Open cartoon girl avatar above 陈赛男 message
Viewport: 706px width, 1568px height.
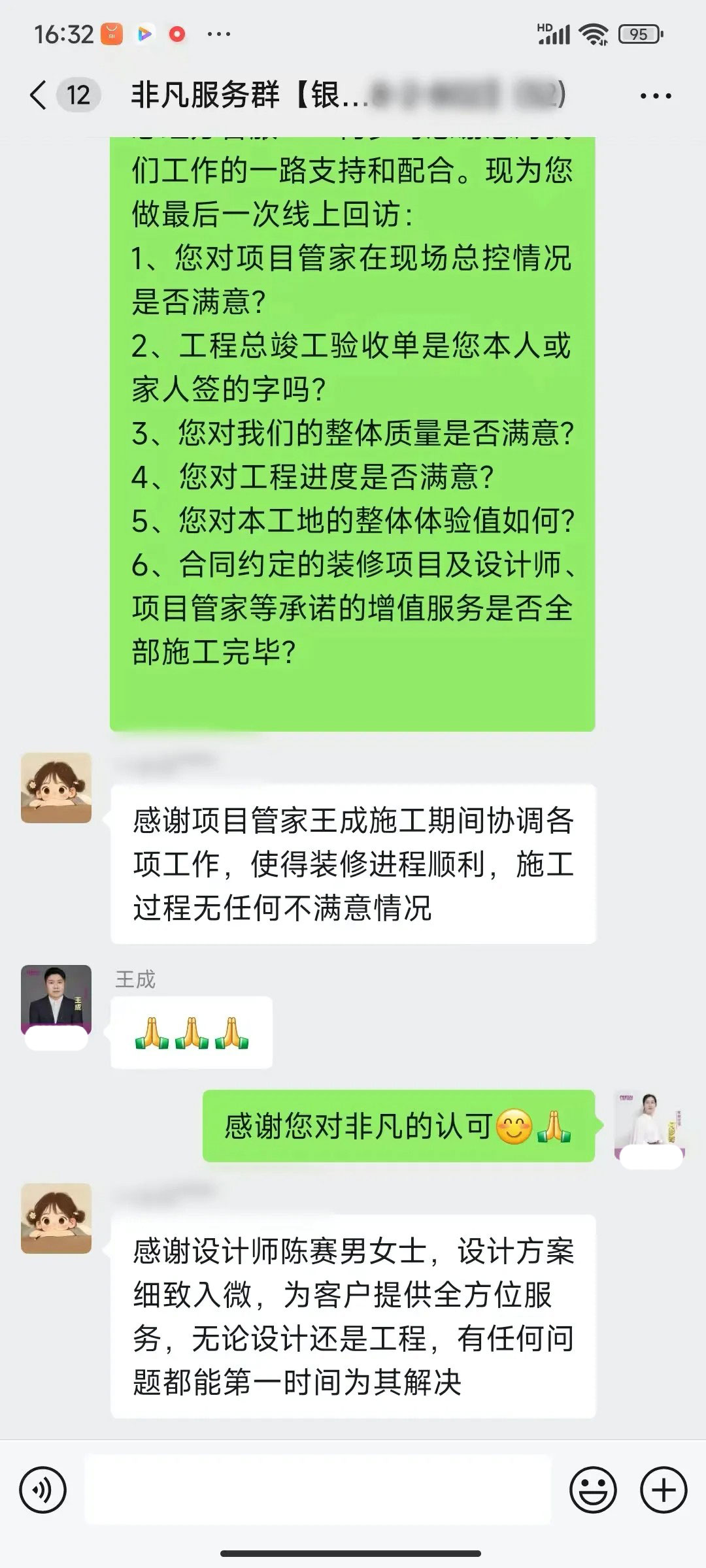[56, 1218]
